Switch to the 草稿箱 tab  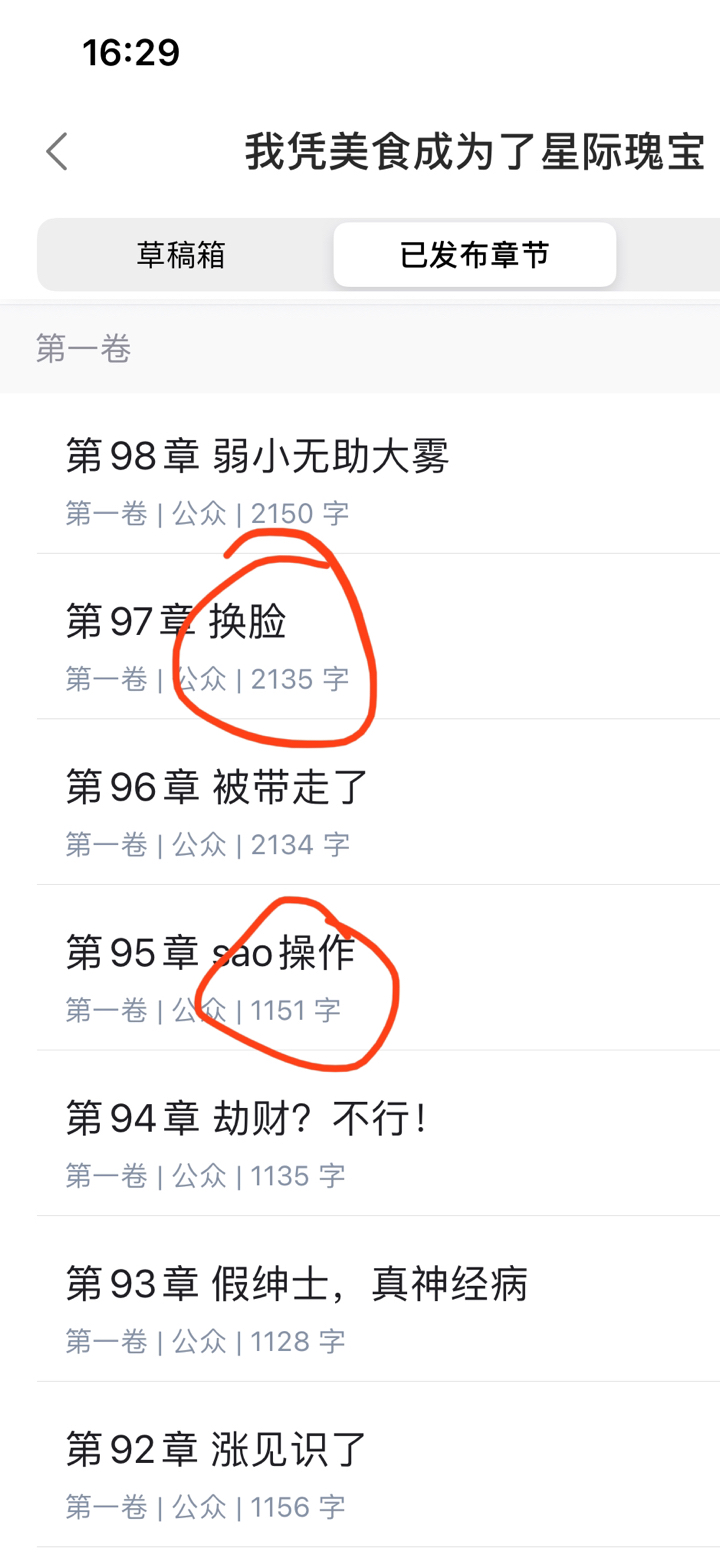pyautogui.click(x=182, y=255)
